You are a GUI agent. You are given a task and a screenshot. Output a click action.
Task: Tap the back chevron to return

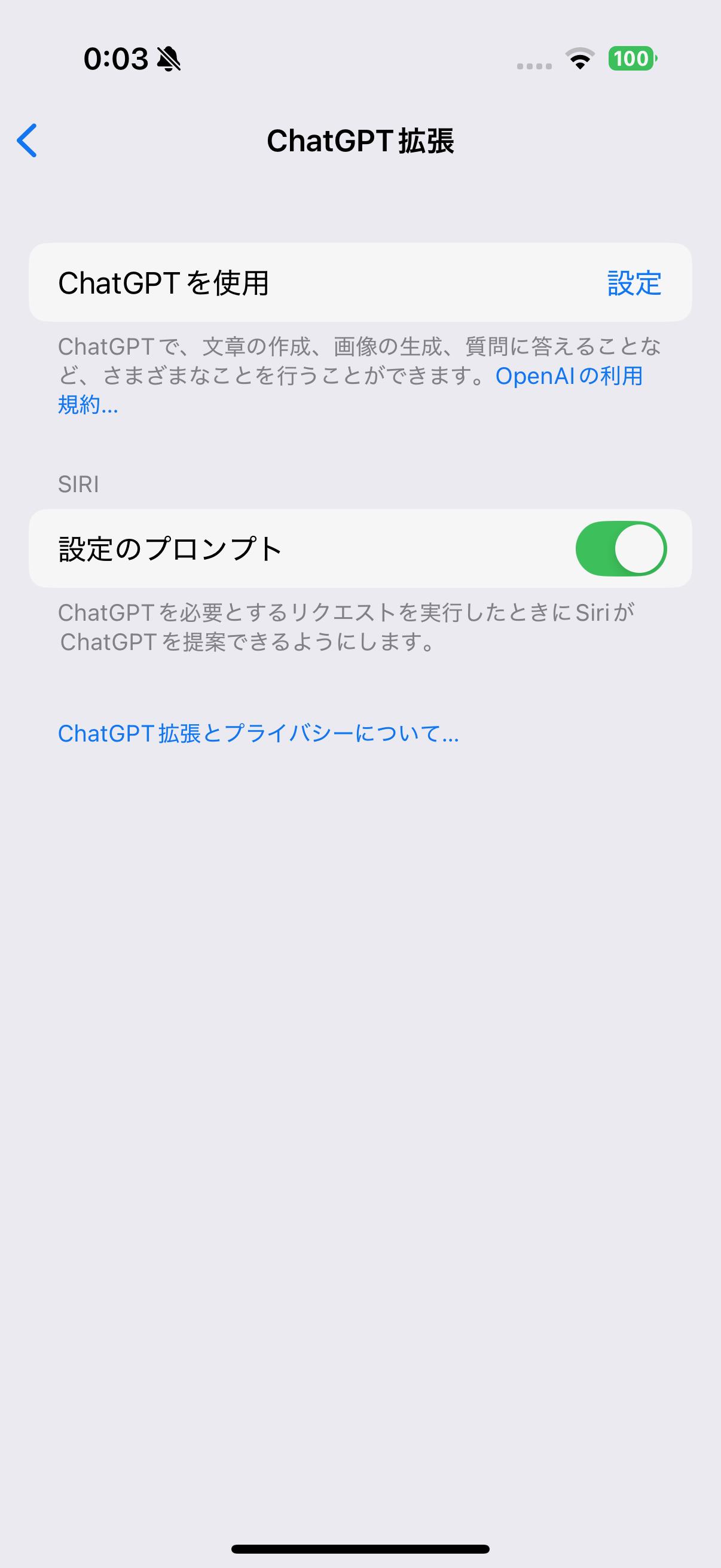(x=27, y=141)
